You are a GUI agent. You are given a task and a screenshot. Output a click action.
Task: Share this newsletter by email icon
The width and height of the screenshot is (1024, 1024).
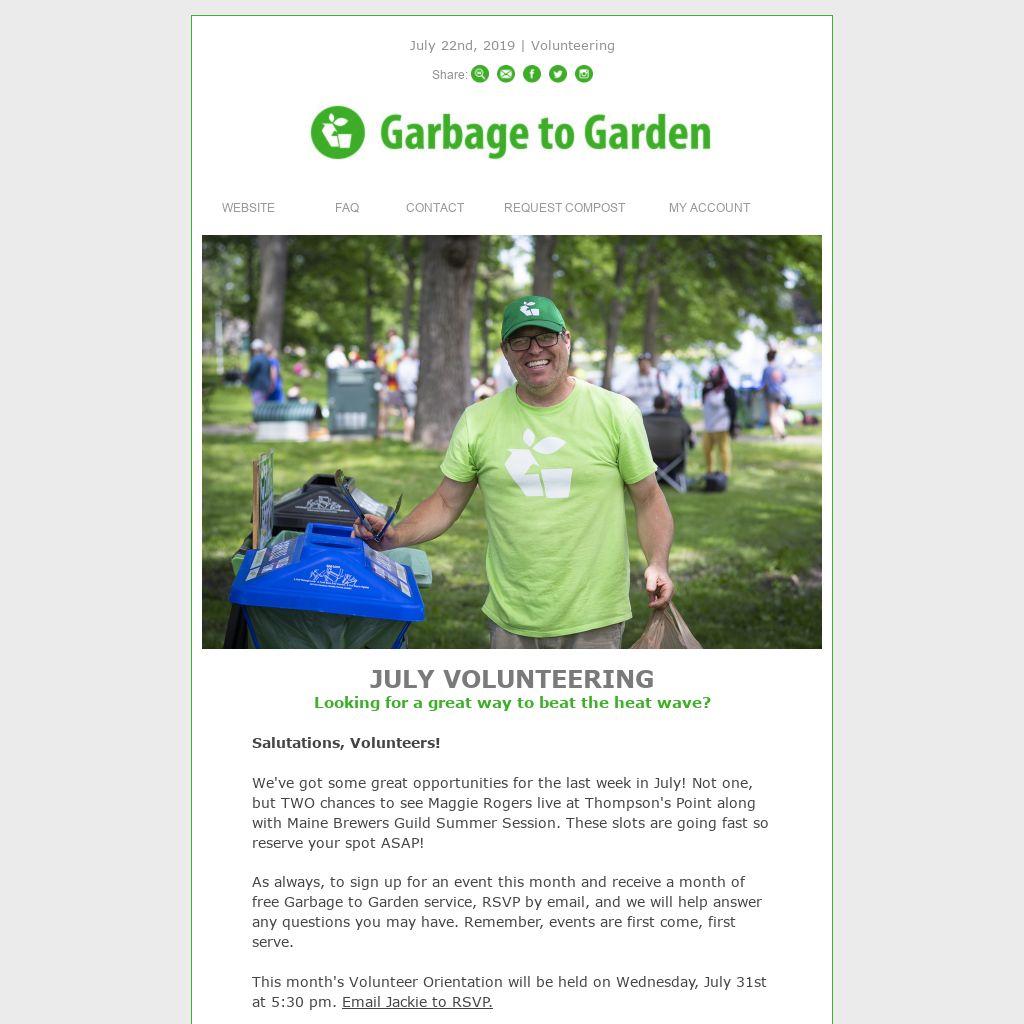click(x=506, y=74)
